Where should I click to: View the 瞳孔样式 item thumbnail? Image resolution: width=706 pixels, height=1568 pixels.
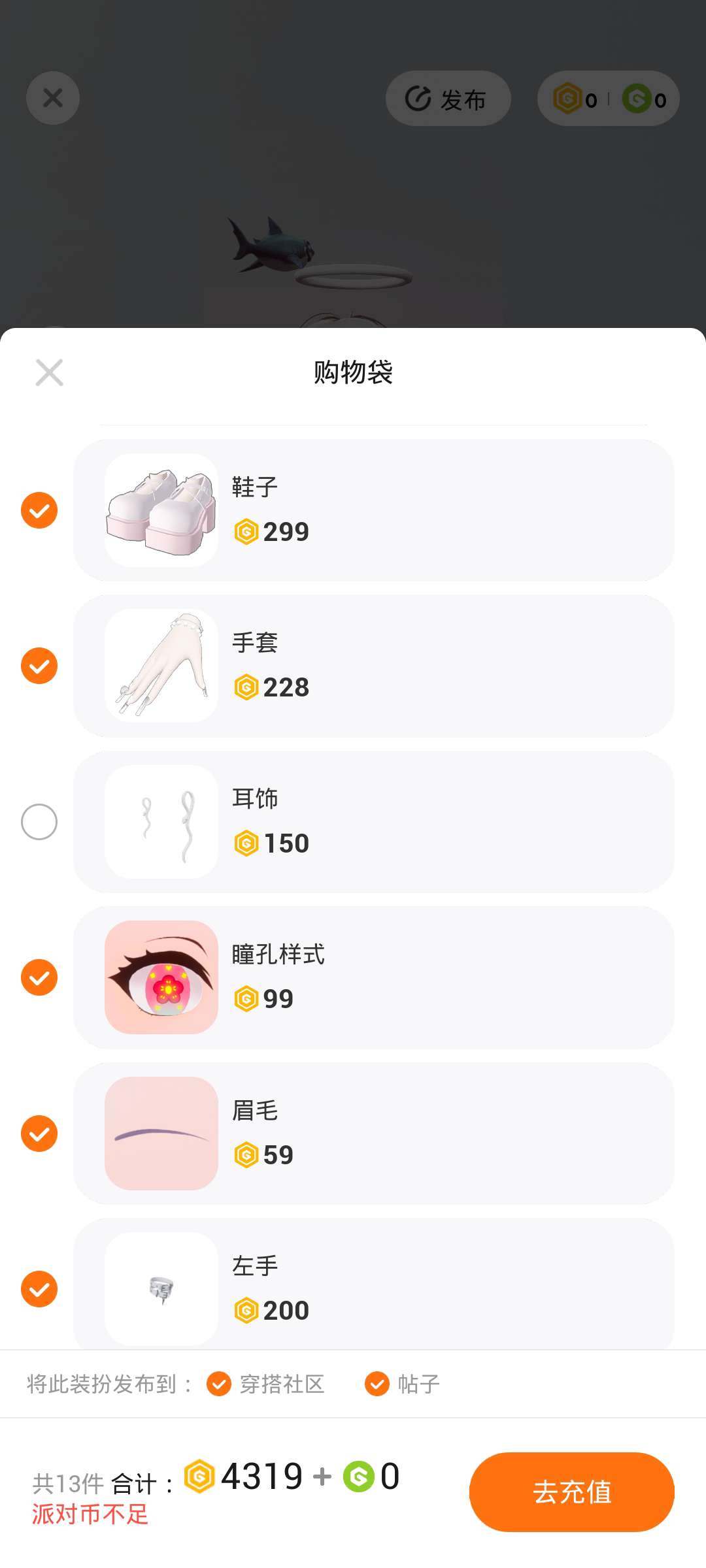(161, 977)
